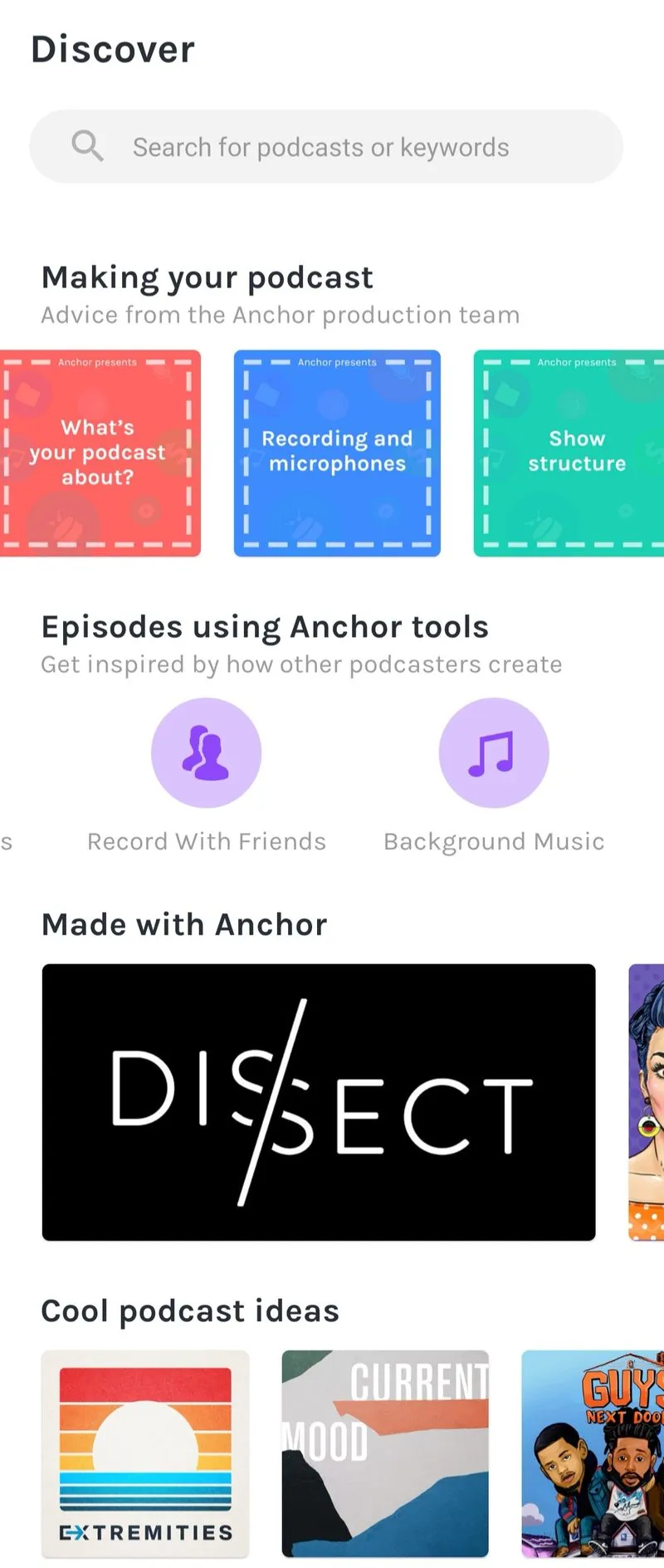Image resolution: width=664 pixels, height=1568 pixels.
Task: Open the "What's your podcast about?" card
Action: [x=100, y=453]
